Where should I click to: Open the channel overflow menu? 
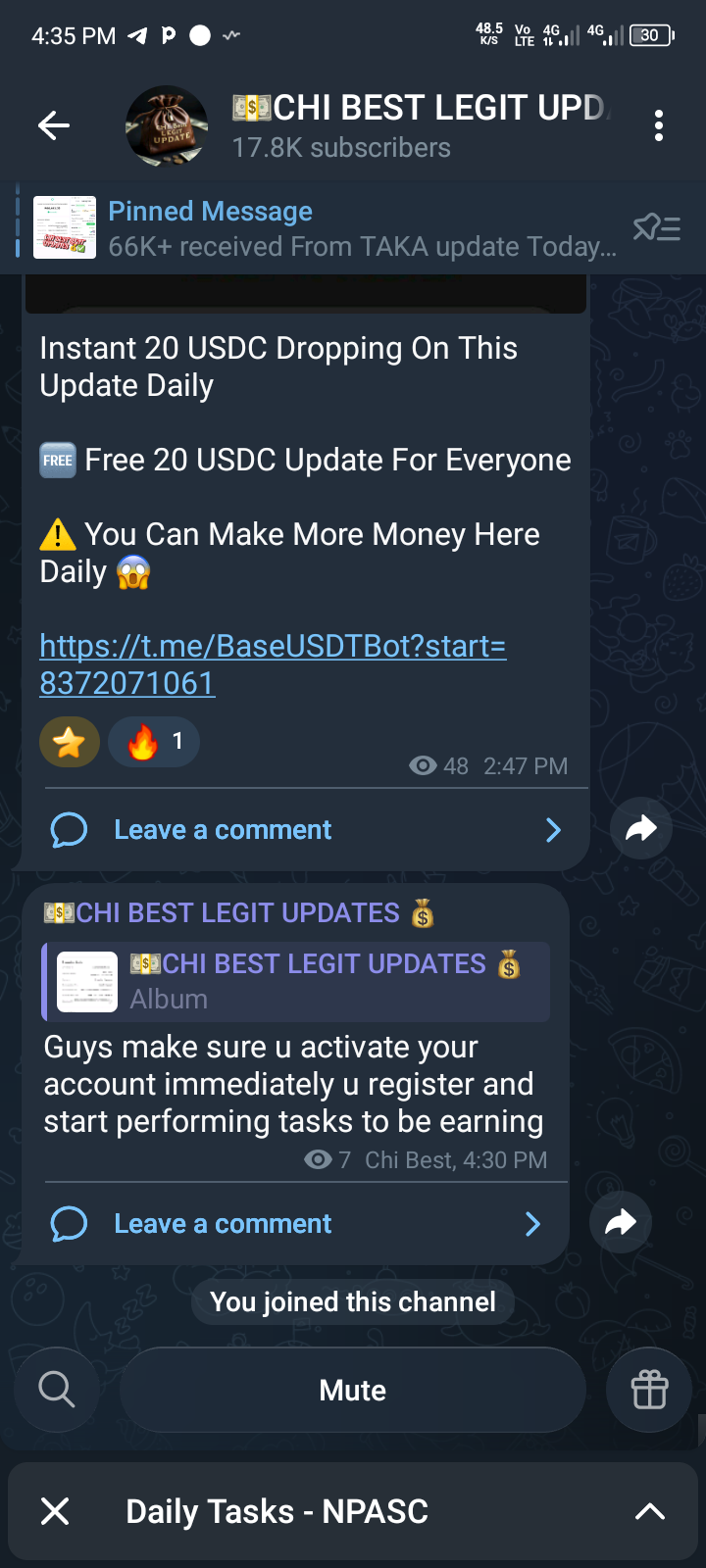659,125
